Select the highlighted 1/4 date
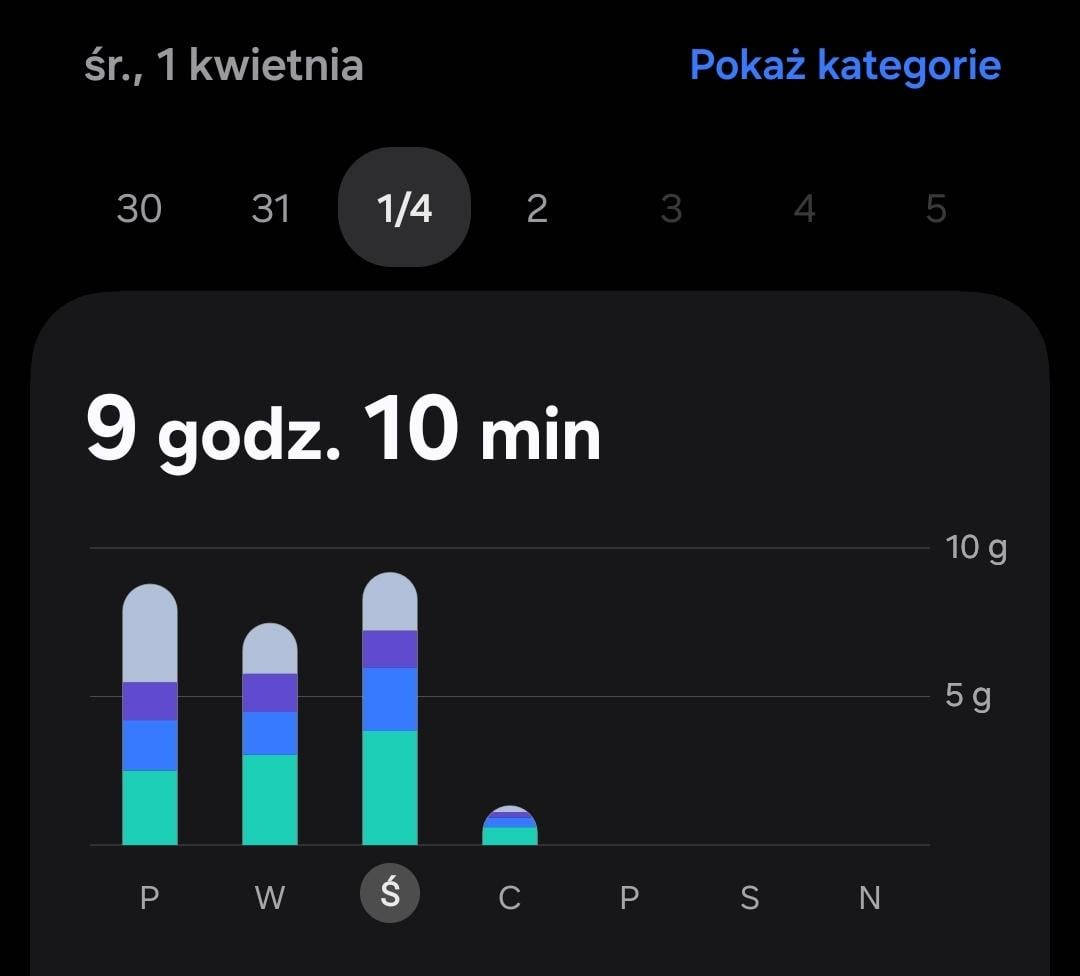 coord(404,208)
